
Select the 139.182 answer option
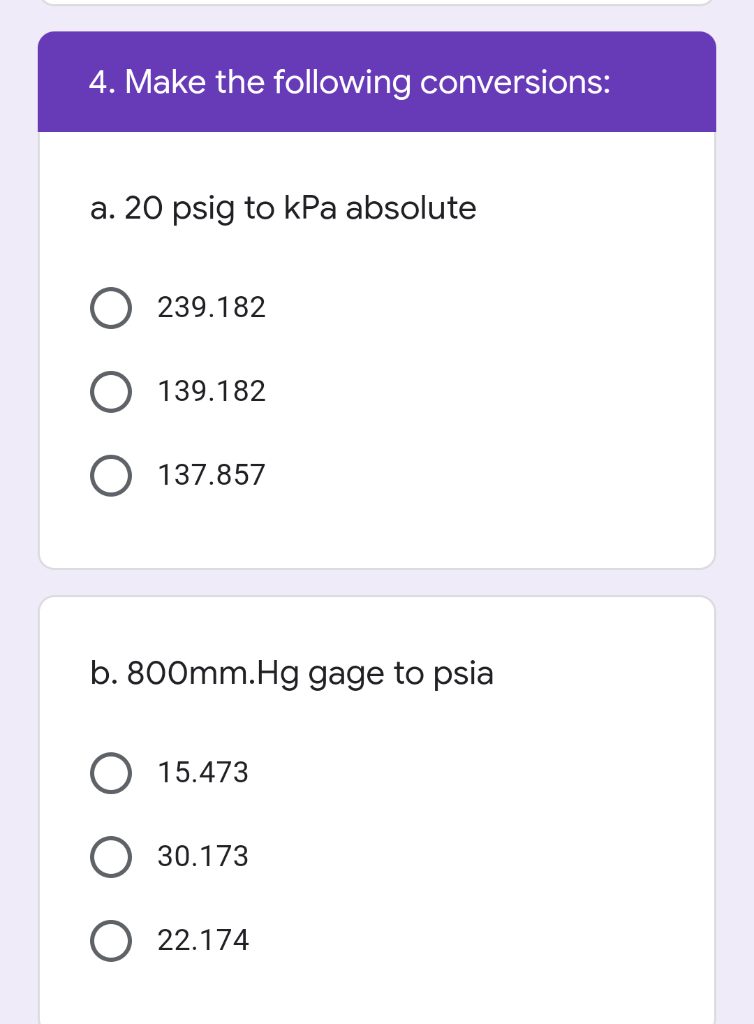coord(111,391)
